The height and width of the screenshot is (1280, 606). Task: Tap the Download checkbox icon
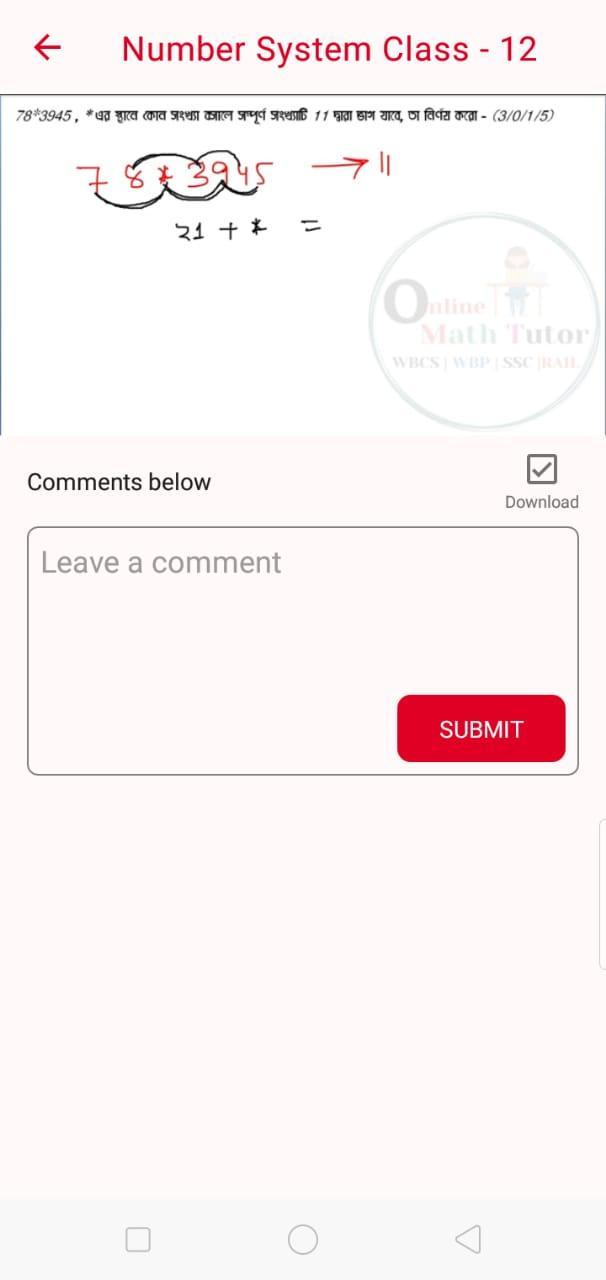[x=541, y=469]
